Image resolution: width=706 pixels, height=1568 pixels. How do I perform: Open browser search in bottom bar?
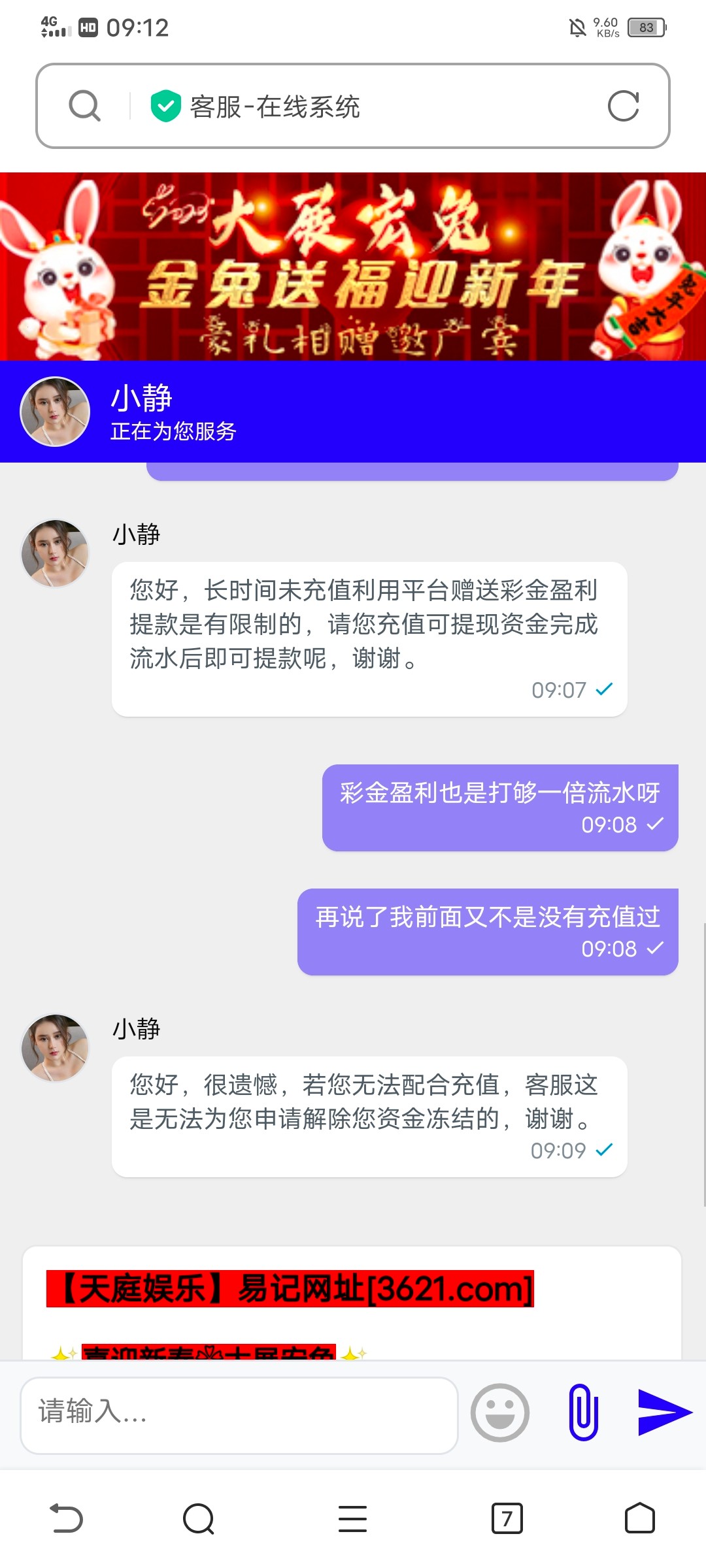pyautogui.click(x=199, y=1518)
